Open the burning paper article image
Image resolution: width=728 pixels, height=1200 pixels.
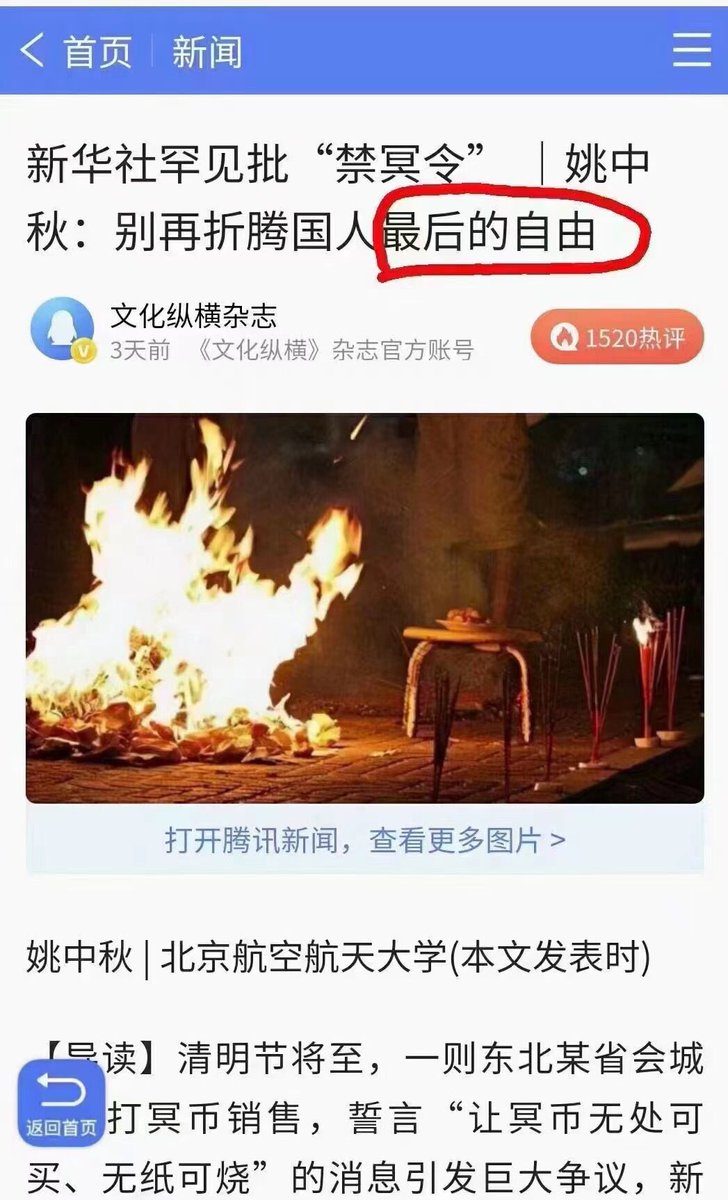(x=364, y=607)
